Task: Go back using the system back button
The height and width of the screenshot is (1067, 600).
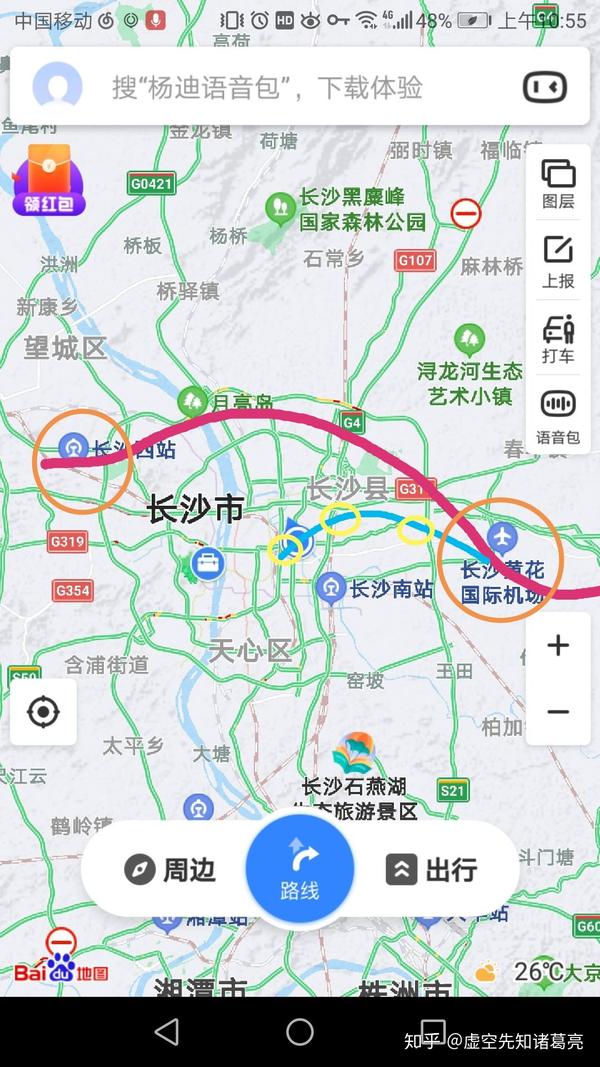Action: 167,1031
